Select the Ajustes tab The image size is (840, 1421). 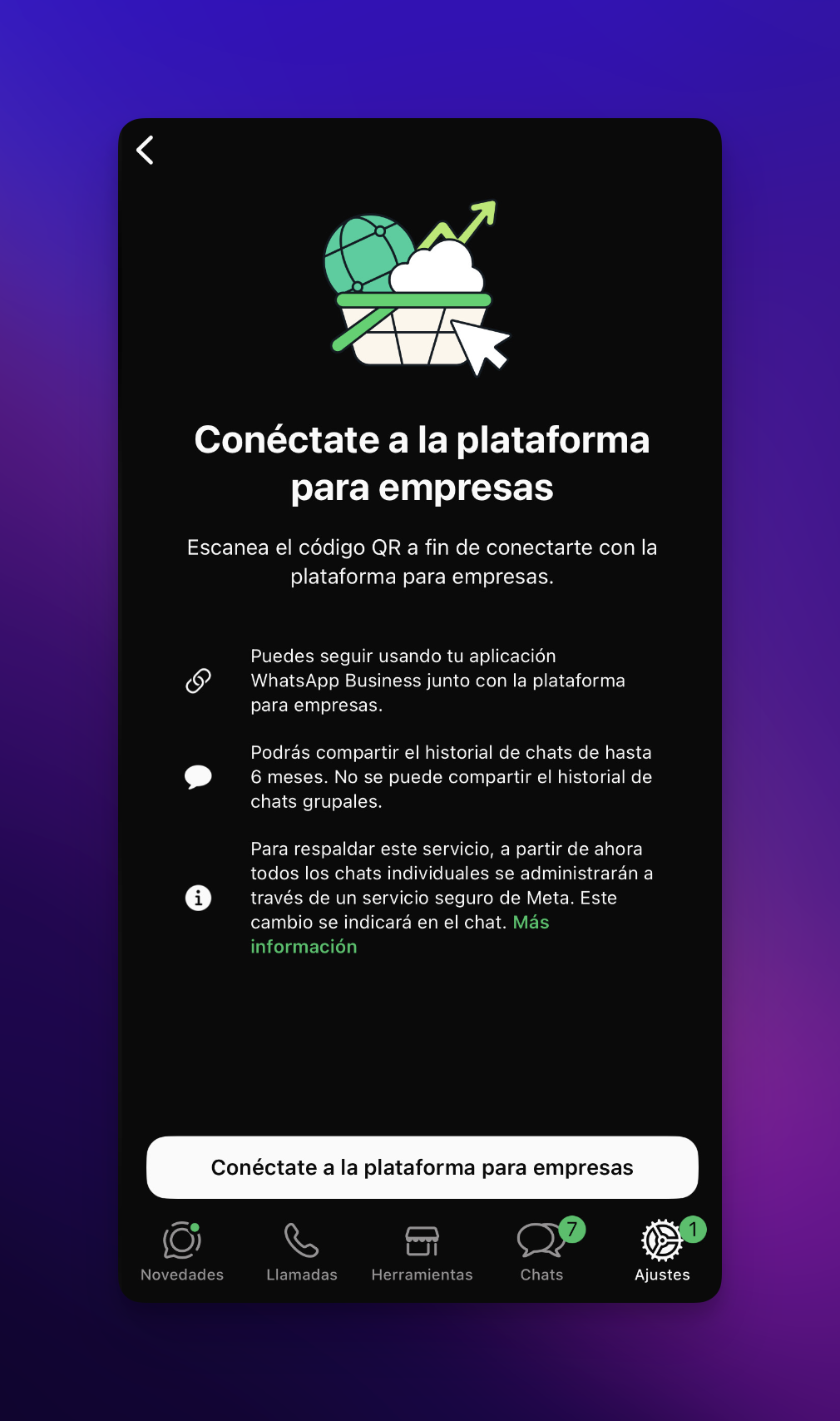[662, 1251]
